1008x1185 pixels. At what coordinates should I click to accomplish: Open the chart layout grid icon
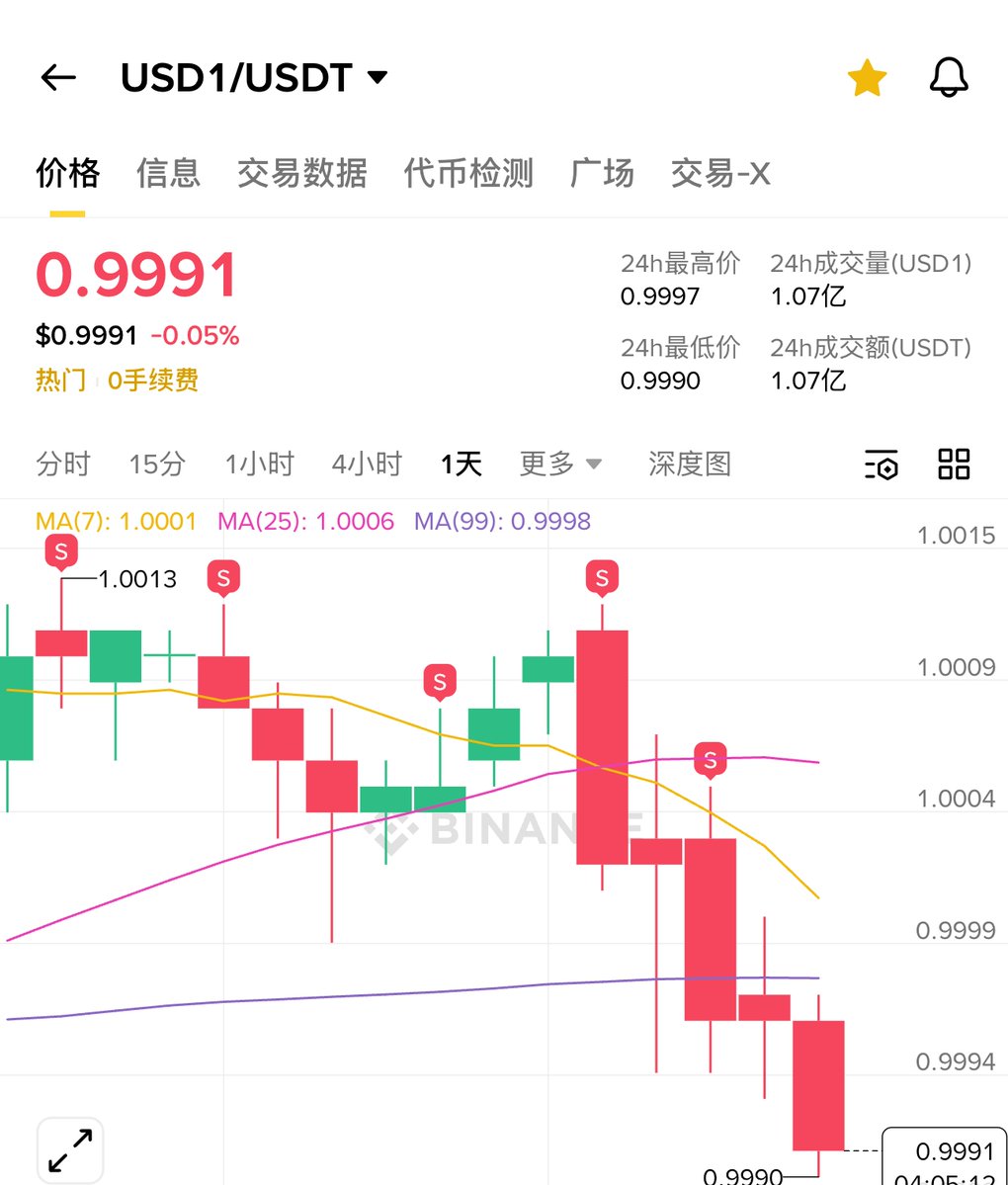coord(954,465)
